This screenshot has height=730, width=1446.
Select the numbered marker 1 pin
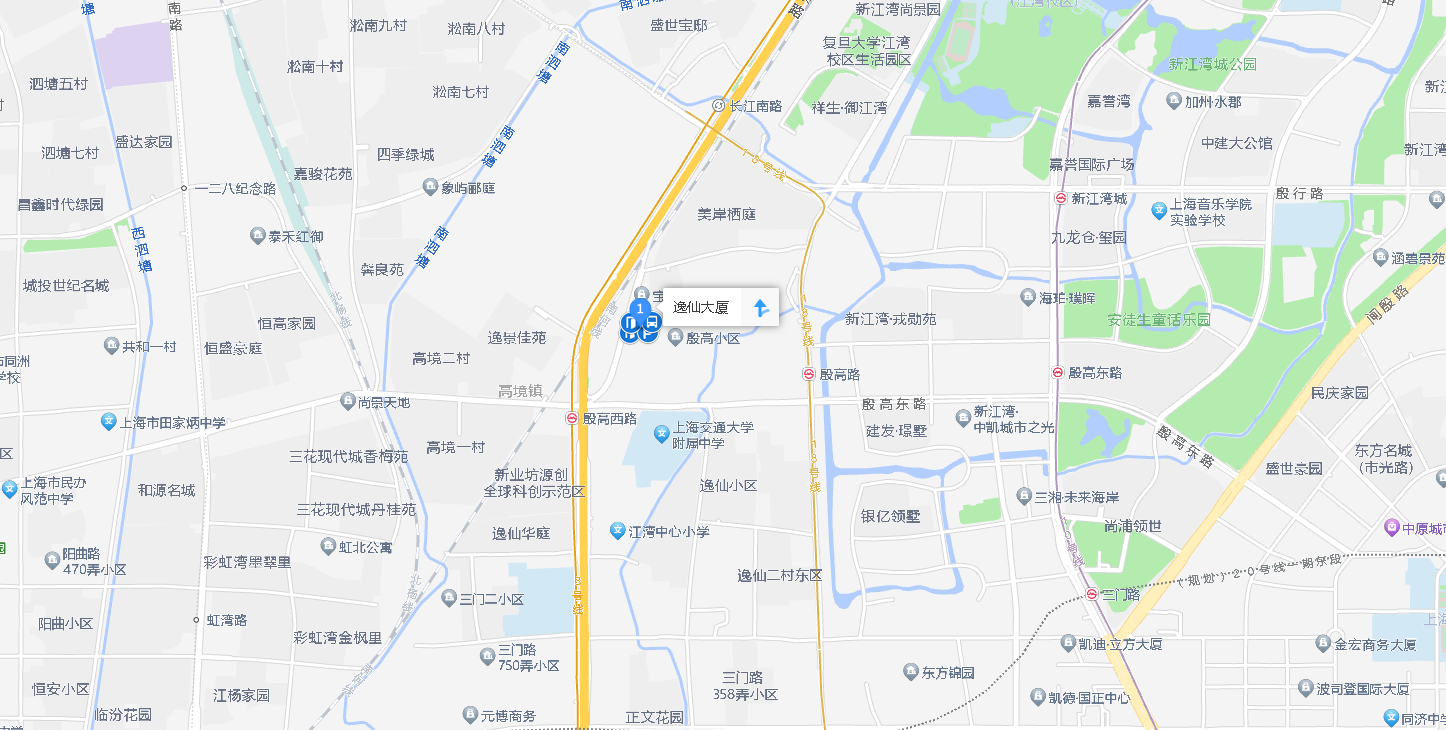pos(640,309)
